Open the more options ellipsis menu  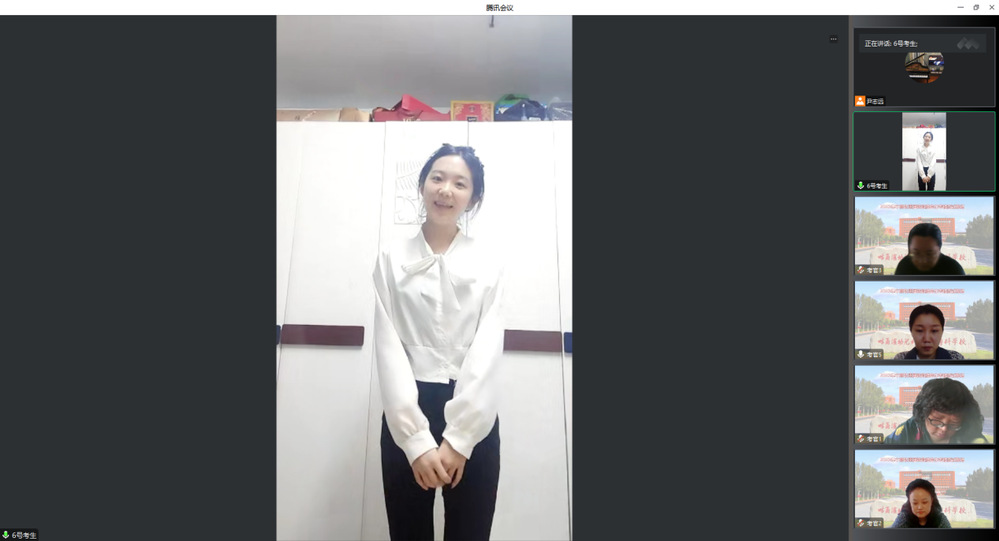click(x=833, y=39)
